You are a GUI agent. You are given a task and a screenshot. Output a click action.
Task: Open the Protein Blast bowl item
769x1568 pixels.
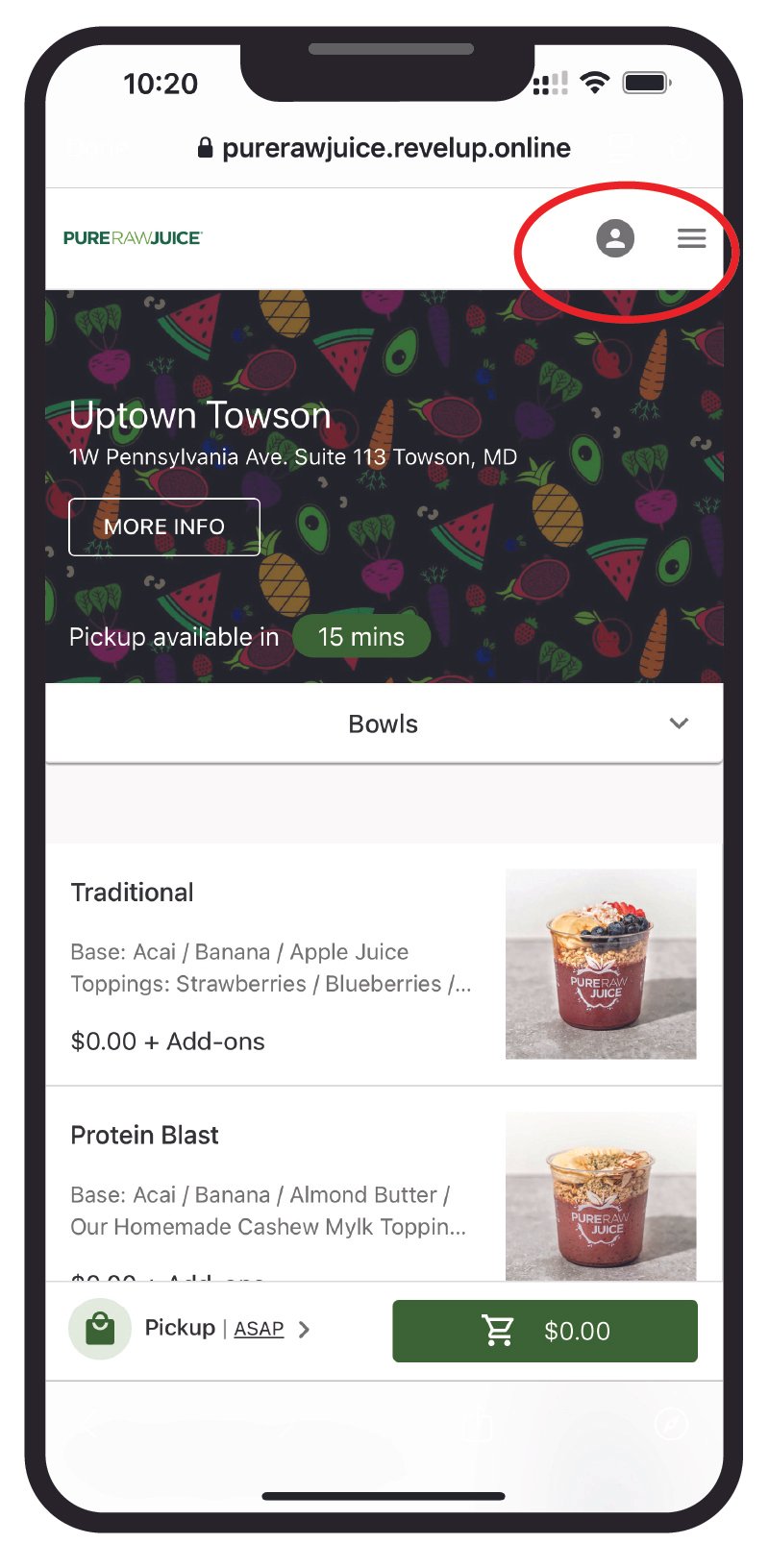point(384,1184)
